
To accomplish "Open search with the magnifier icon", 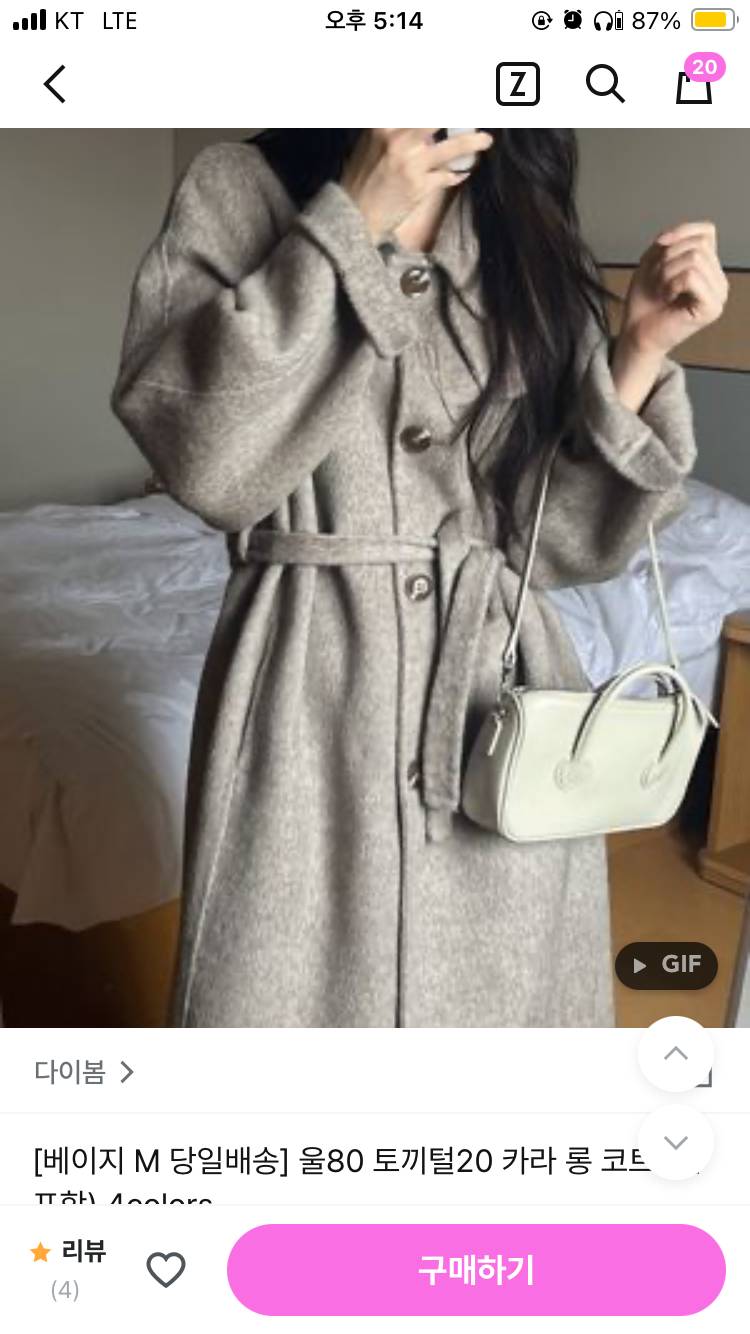I will (605, 85).
